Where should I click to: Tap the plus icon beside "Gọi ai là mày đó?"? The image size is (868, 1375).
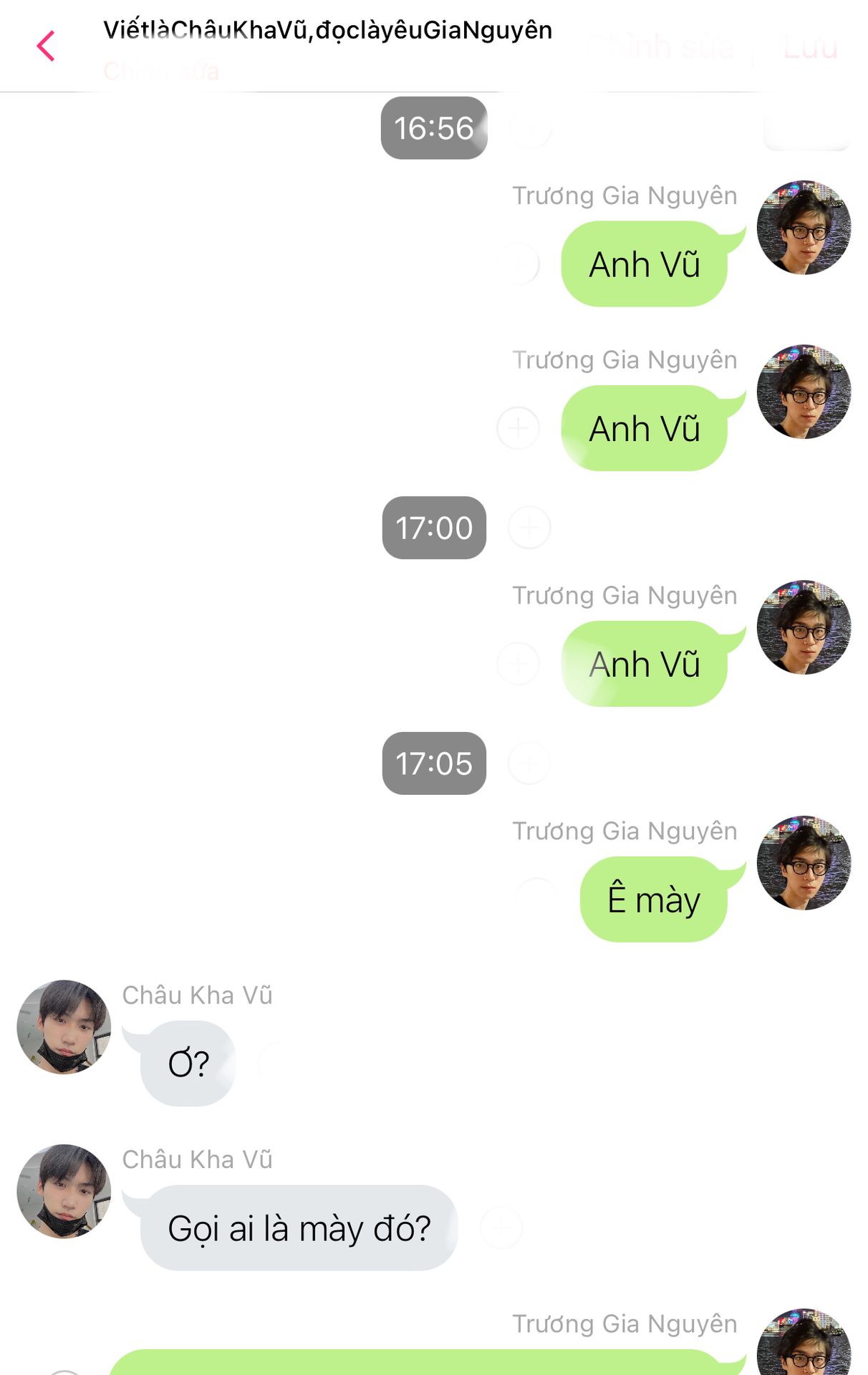pos(501,1227)
